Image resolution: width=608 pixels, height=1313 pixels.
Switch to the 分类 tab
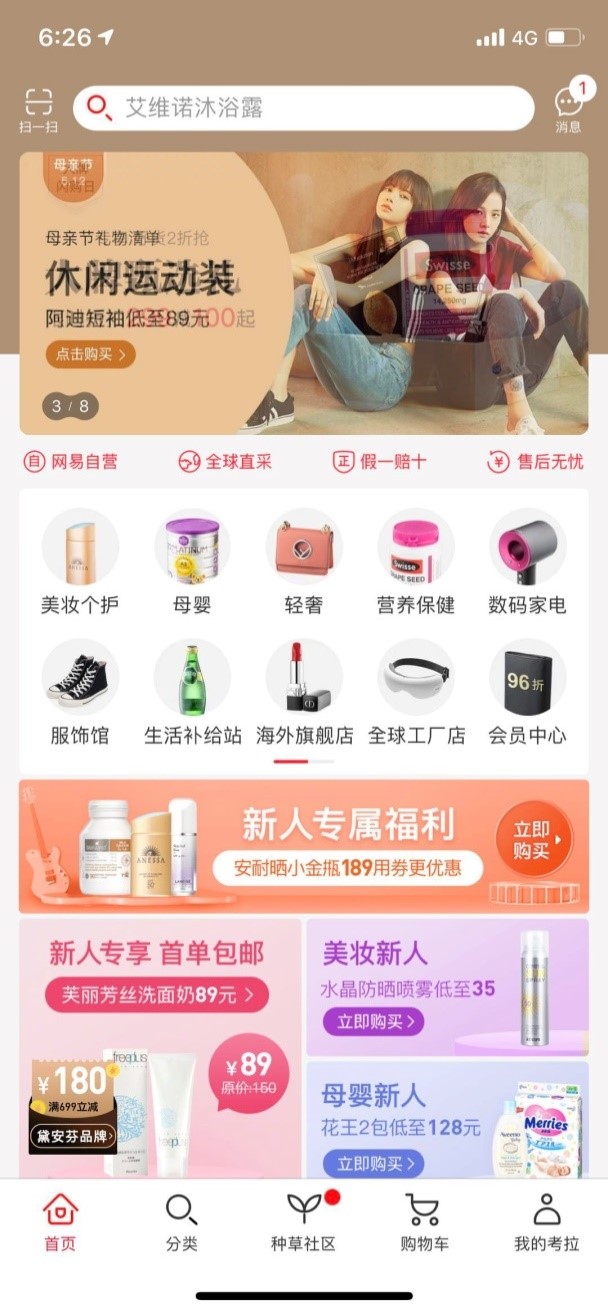(181, 1222)
